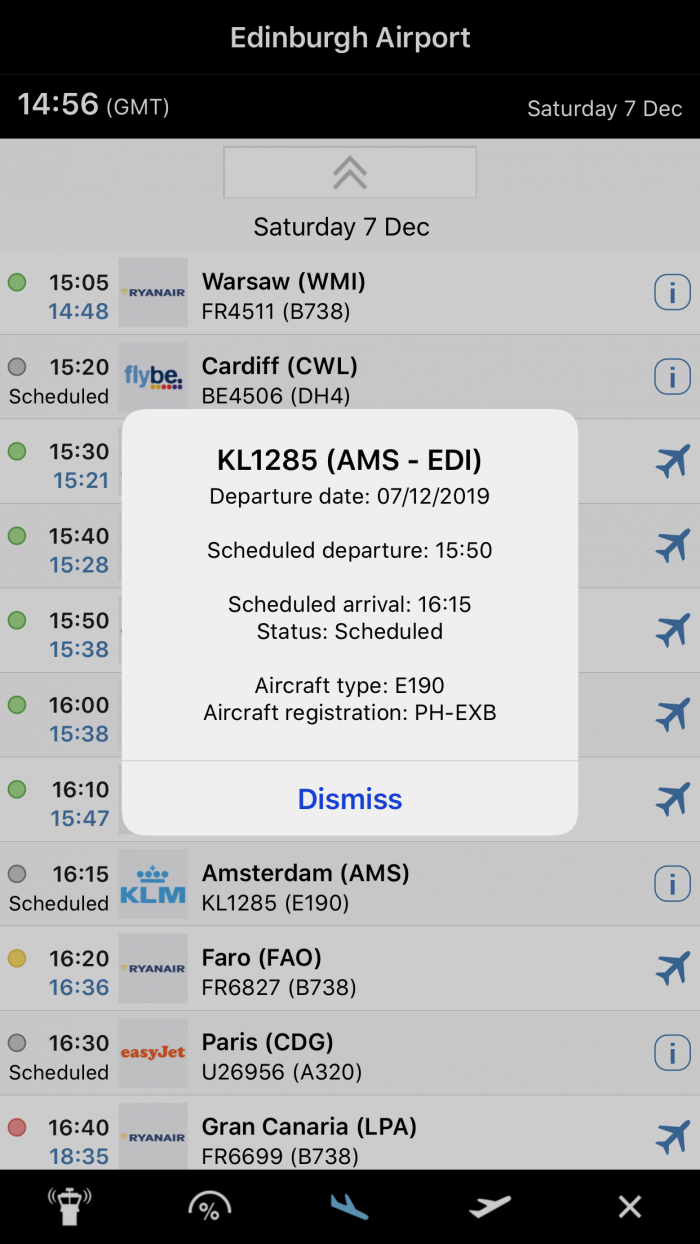Expand earlier flights with the up chevron
The width and height of the screenshot is (700, 1244).
(x=350, y=173)
